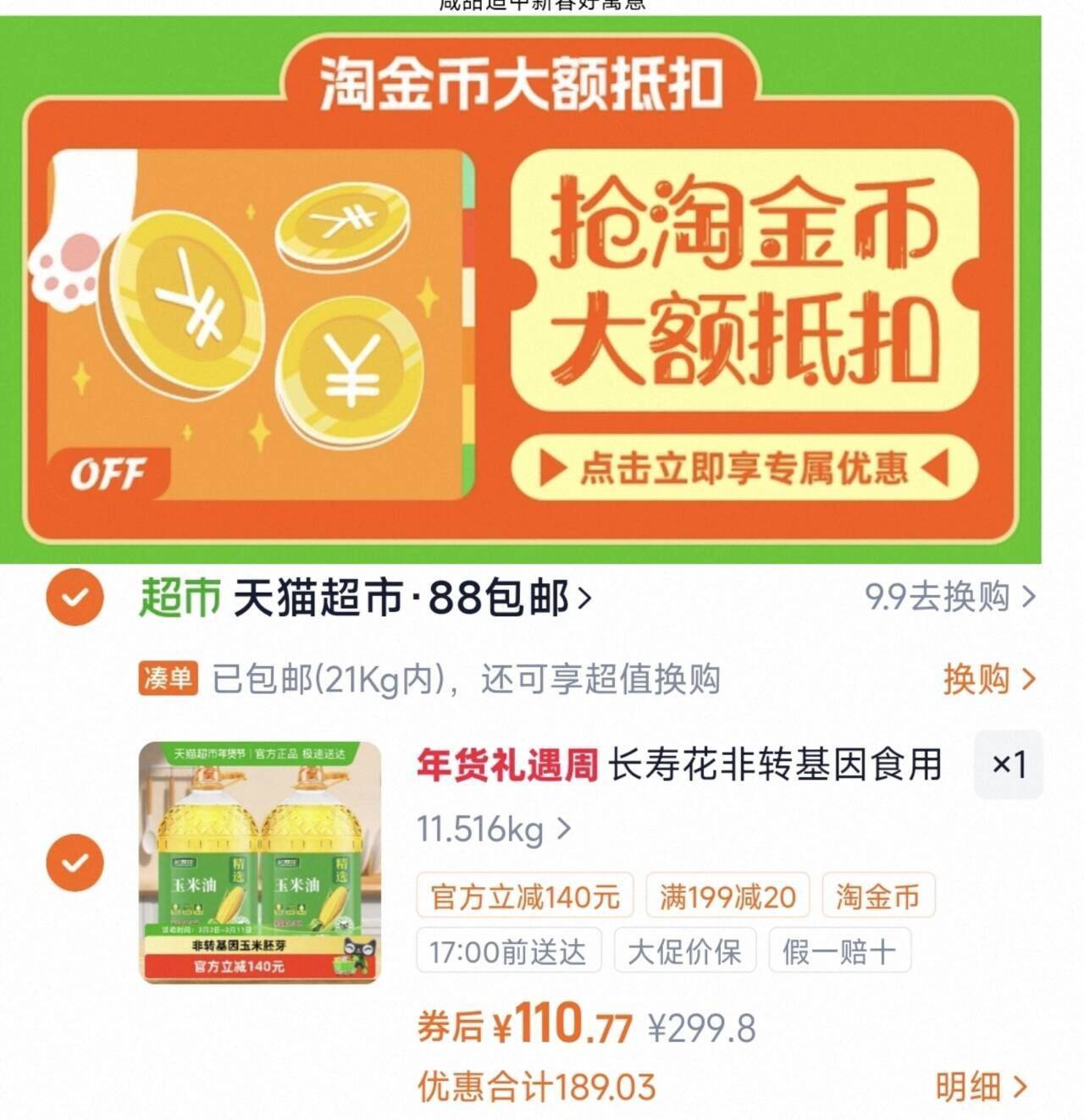View the 明细 discount breakdown
The image size is (1084, 1120).
click(981, 1087)
